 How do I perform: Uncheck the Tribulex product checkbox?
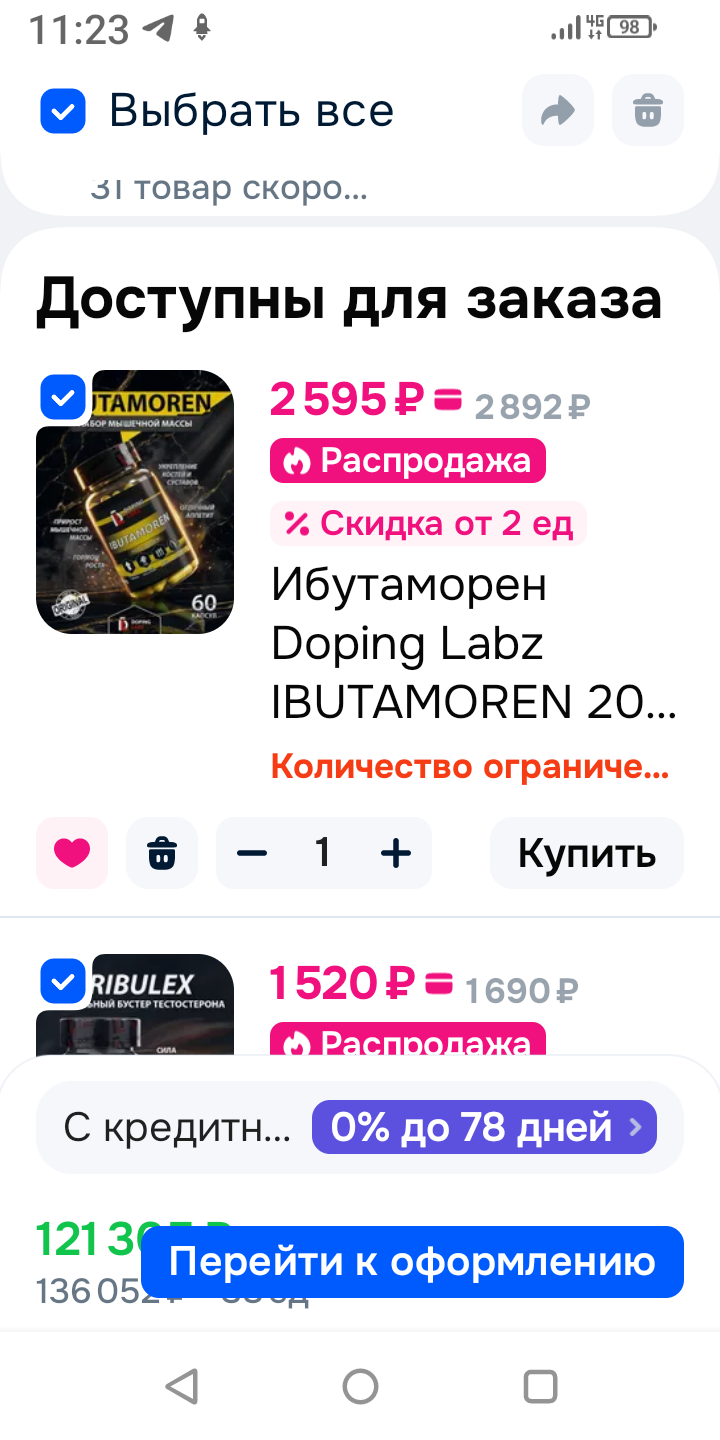pyautogui.click(x=63, y=982)
